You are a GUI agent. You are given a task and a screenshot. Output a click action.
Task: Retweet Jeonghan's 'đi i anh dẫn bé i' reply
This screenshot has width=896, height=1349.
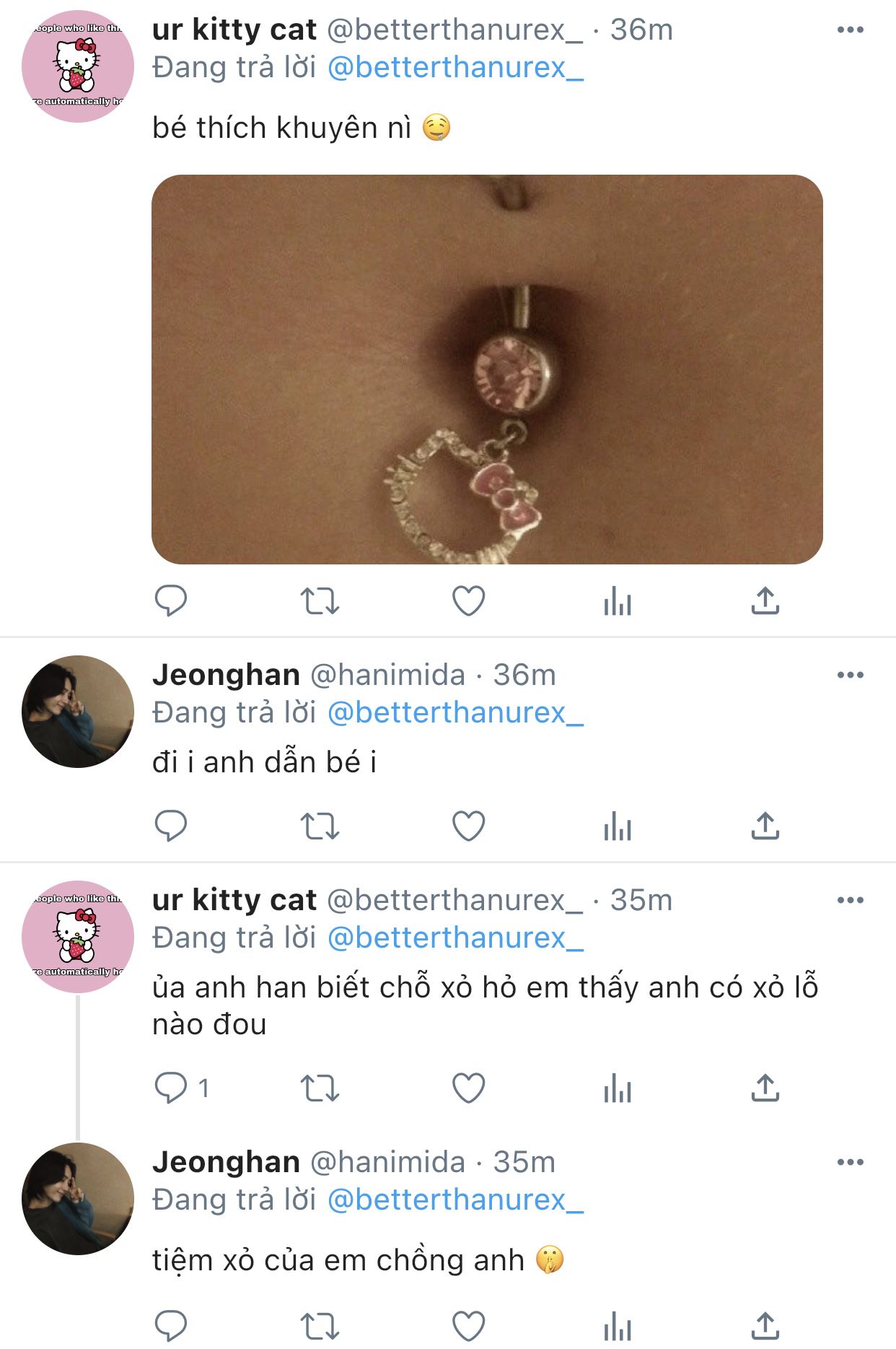[320, 826]
